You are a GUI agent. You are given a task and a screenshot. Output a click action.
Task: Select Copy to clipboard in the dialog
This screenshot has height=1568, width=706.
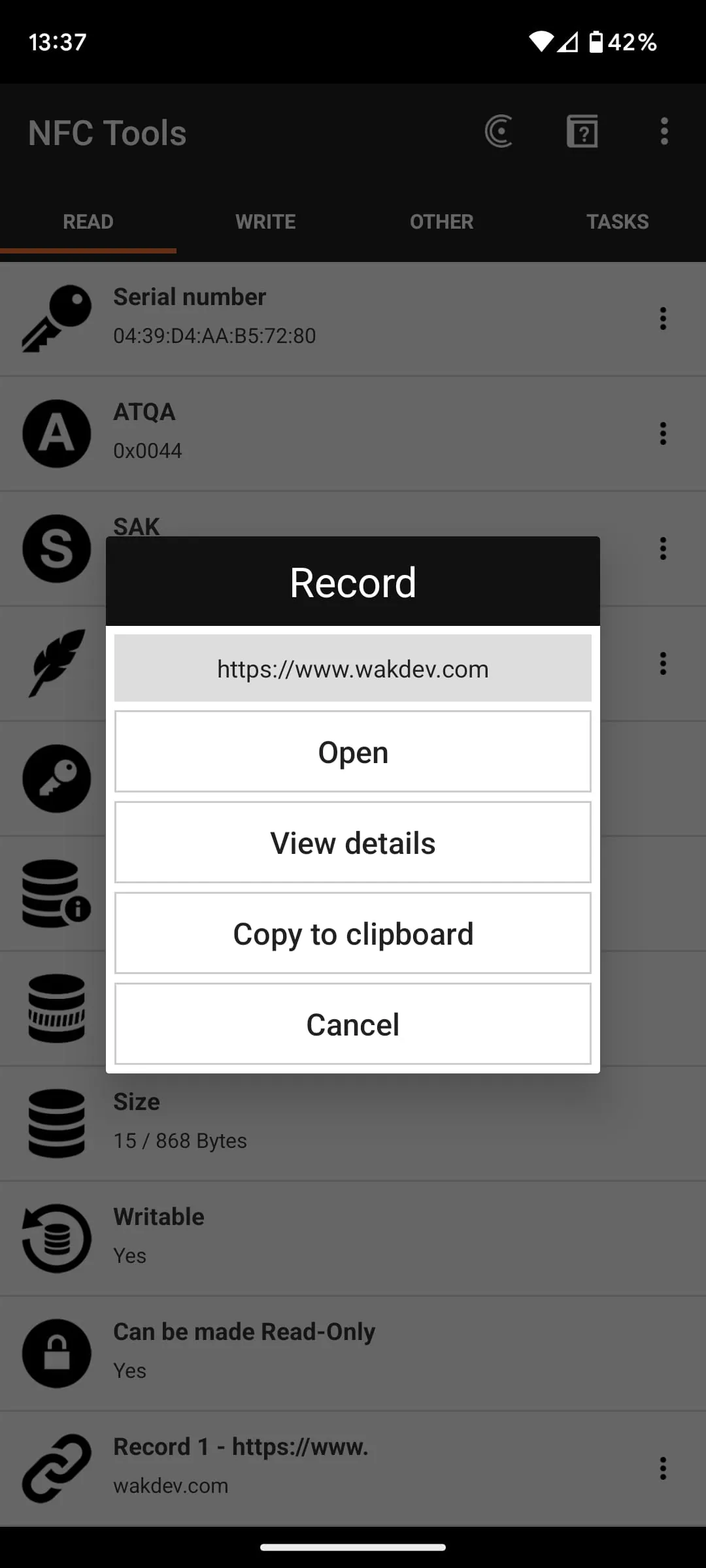352,933
